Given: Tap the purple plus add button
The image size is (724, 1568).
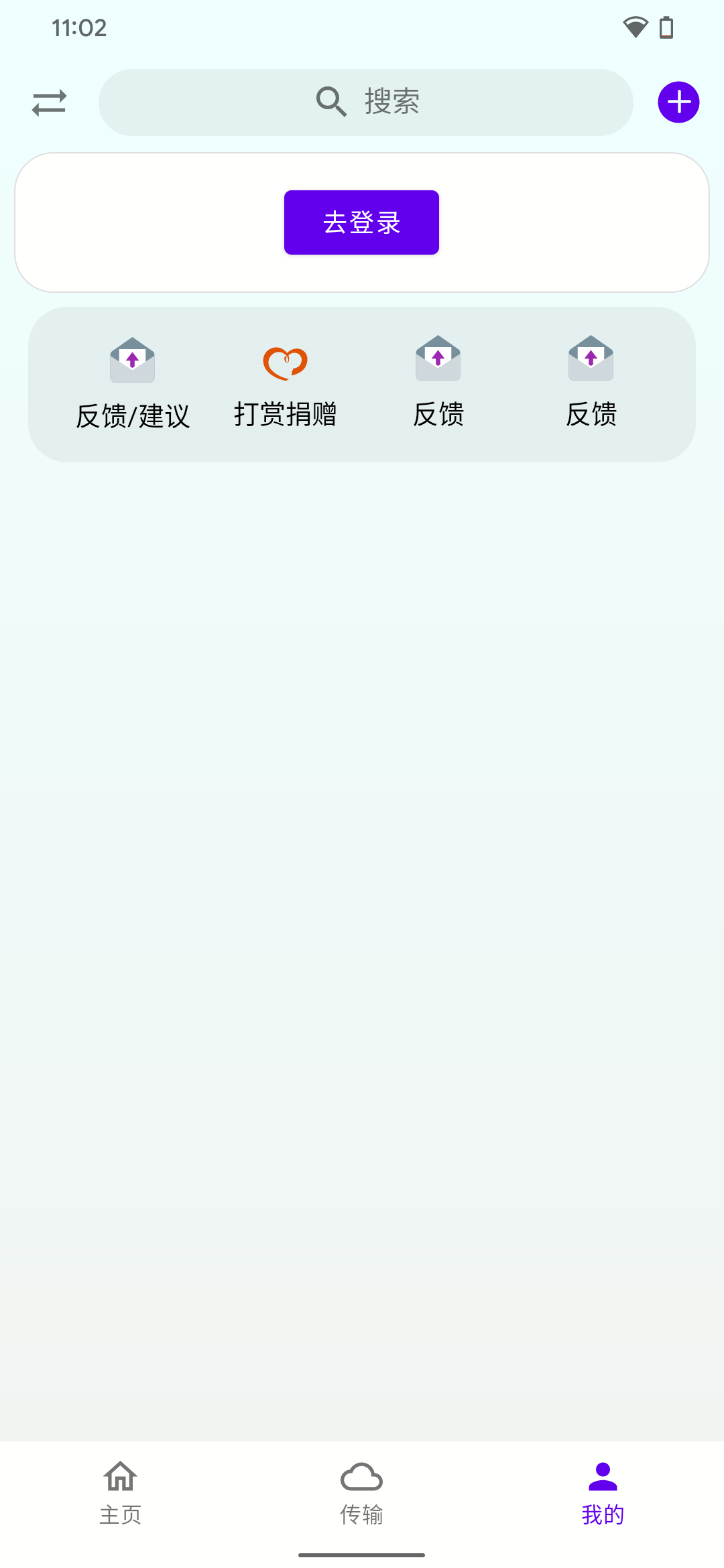Looking at the screenshot, I should coord(678,103).
